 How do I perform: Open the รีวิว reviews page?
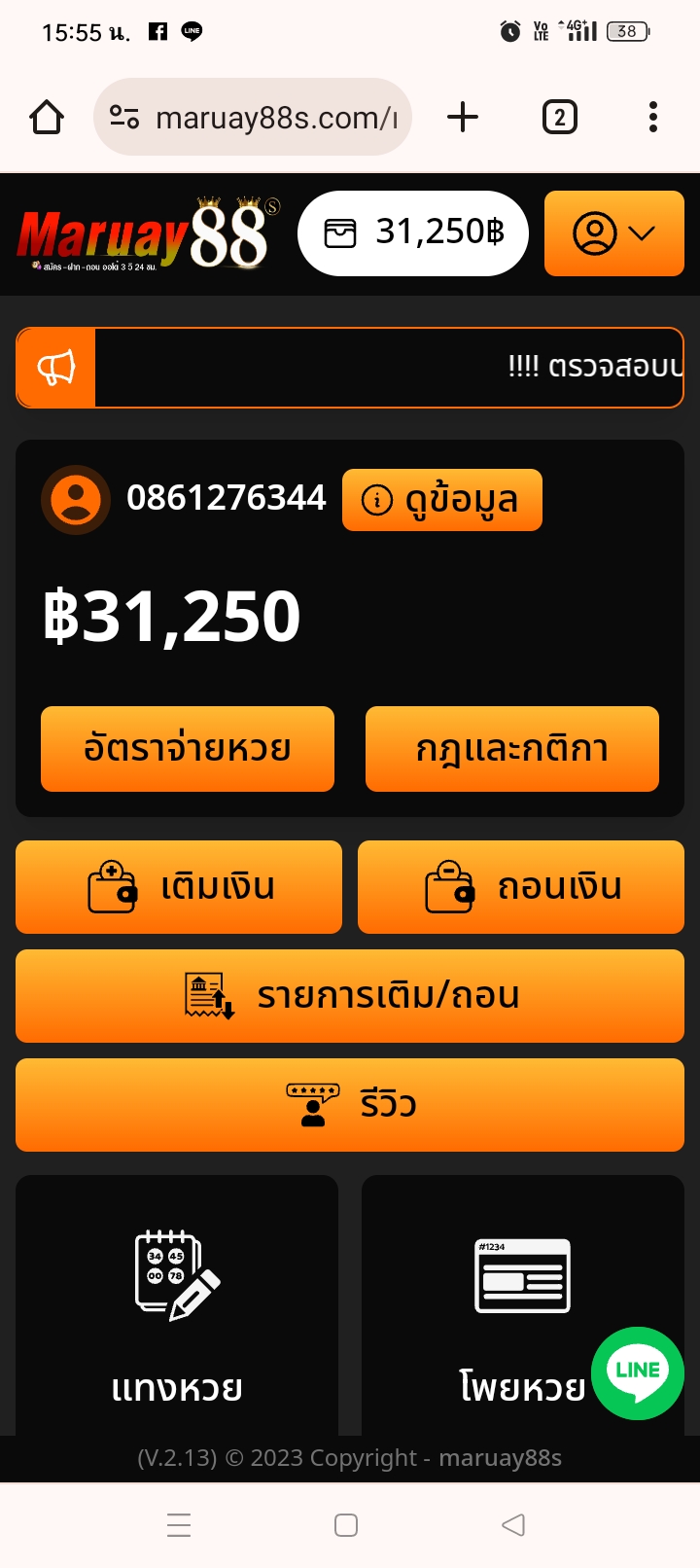tap(350, 1105)
